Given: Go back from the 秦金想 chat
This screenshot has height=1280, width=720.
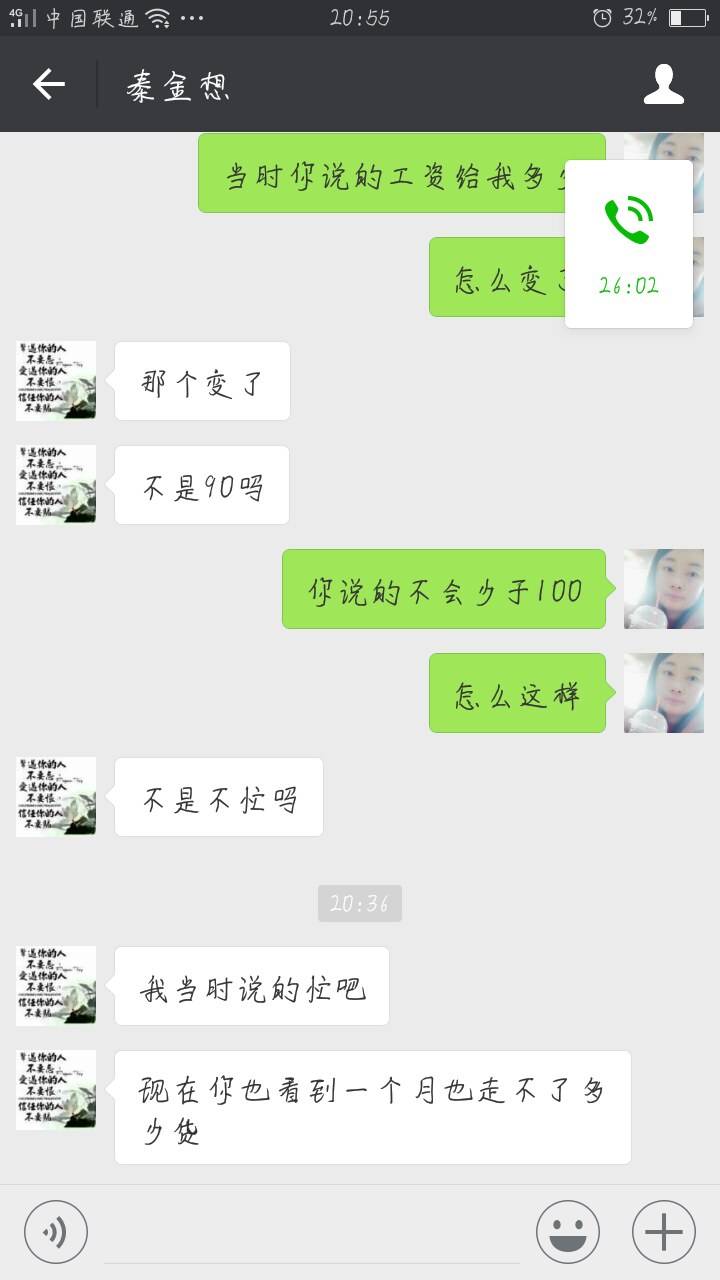Looking at the screenshot, I should pos(48,85).
